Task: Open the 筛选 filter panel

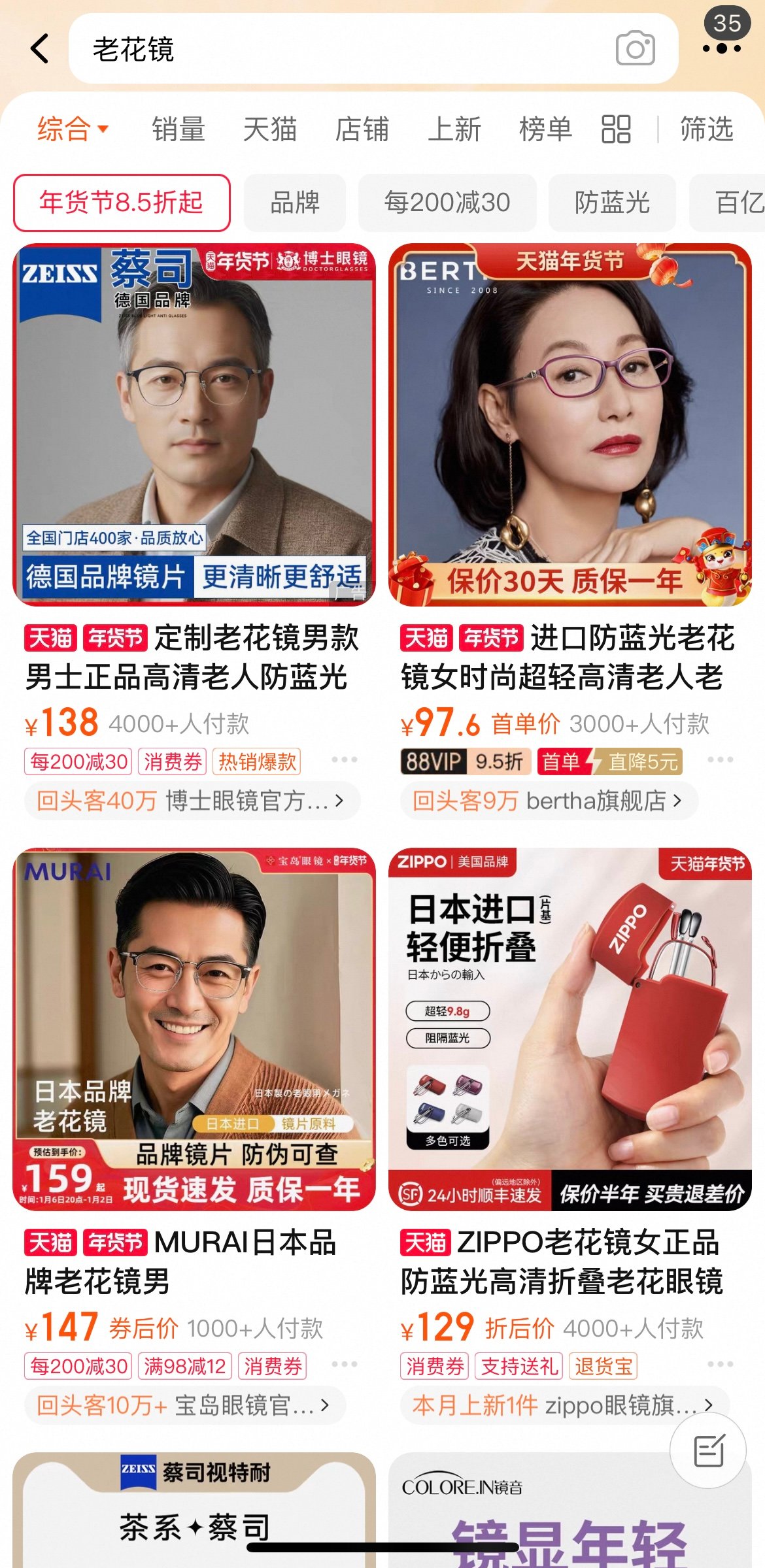Action: pos(707,129)
